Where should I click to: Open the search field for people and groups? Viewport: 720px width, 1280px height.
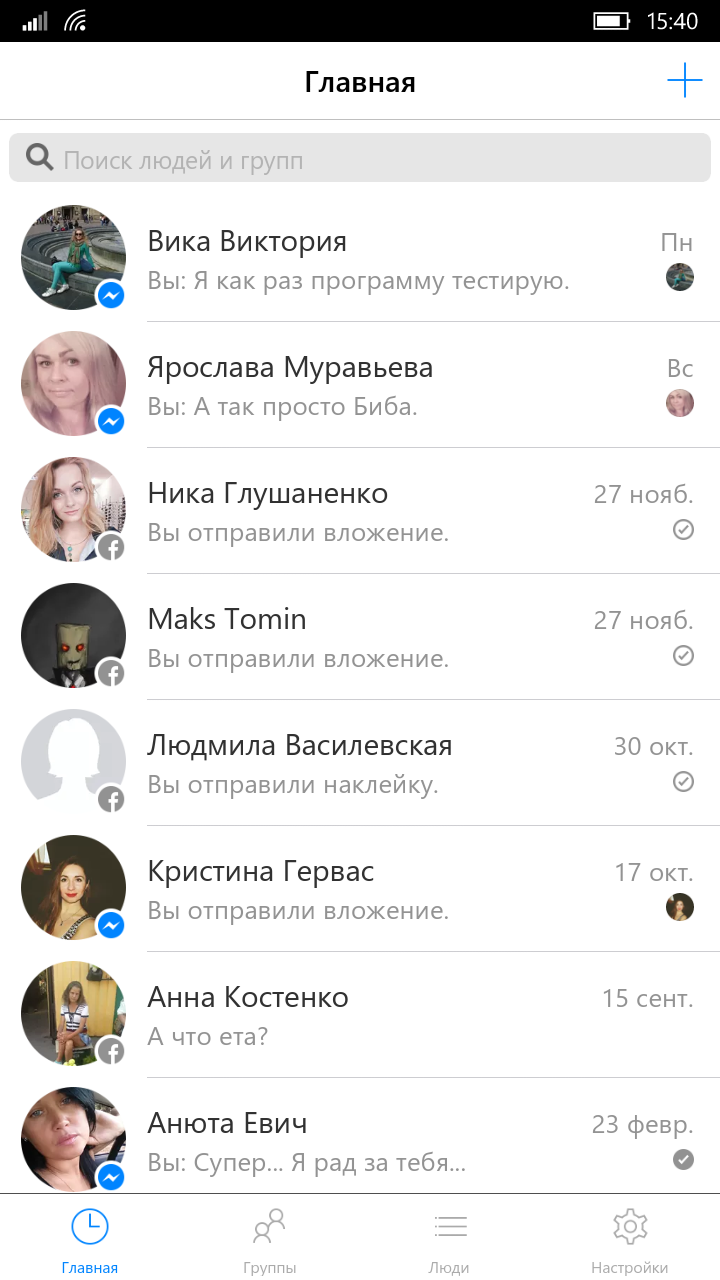[360, 159]
